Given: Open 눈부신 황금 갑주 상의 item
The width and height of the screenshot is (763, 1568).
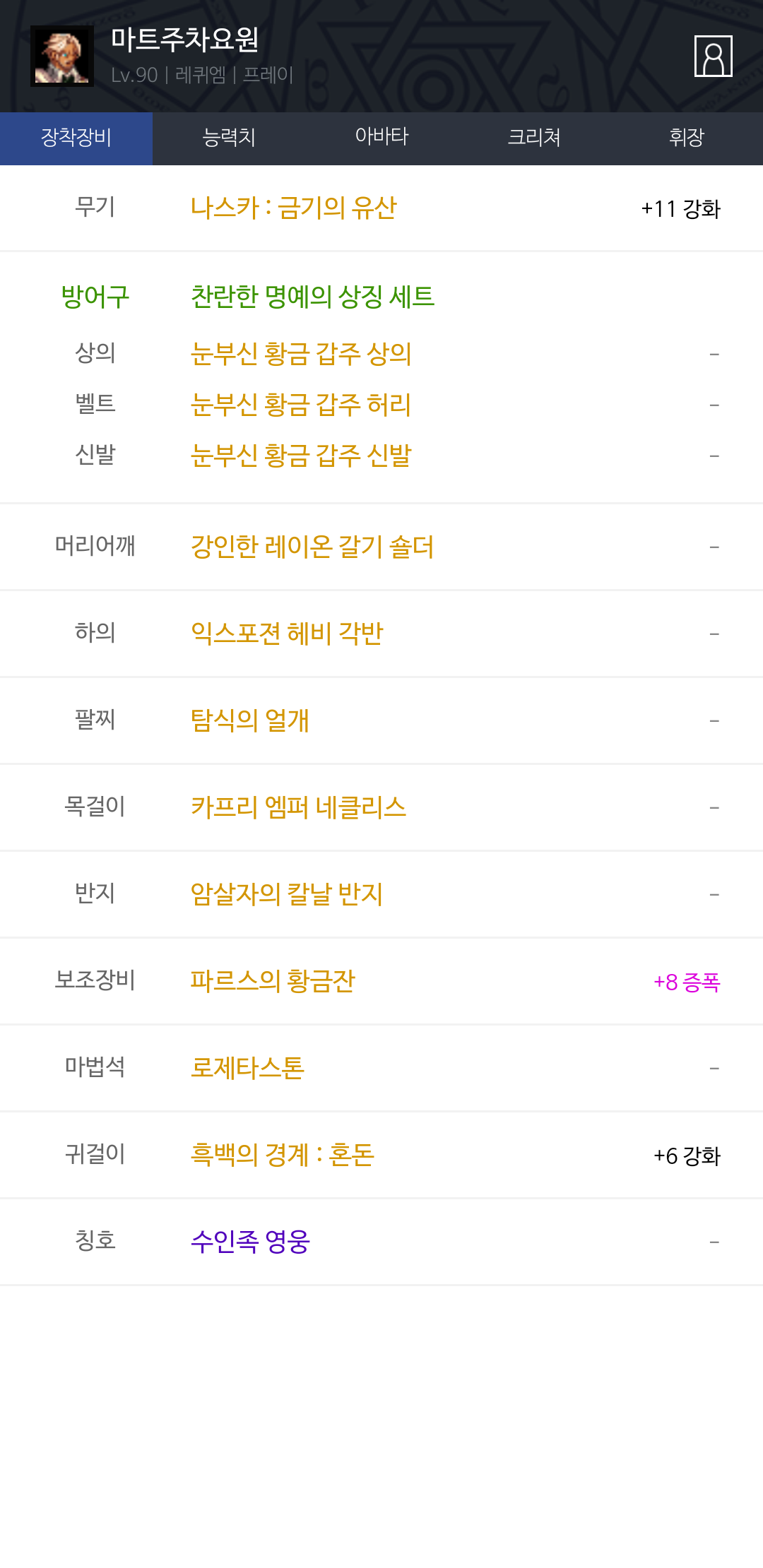Looking at the screenshot, I should [x=301, y=353].
